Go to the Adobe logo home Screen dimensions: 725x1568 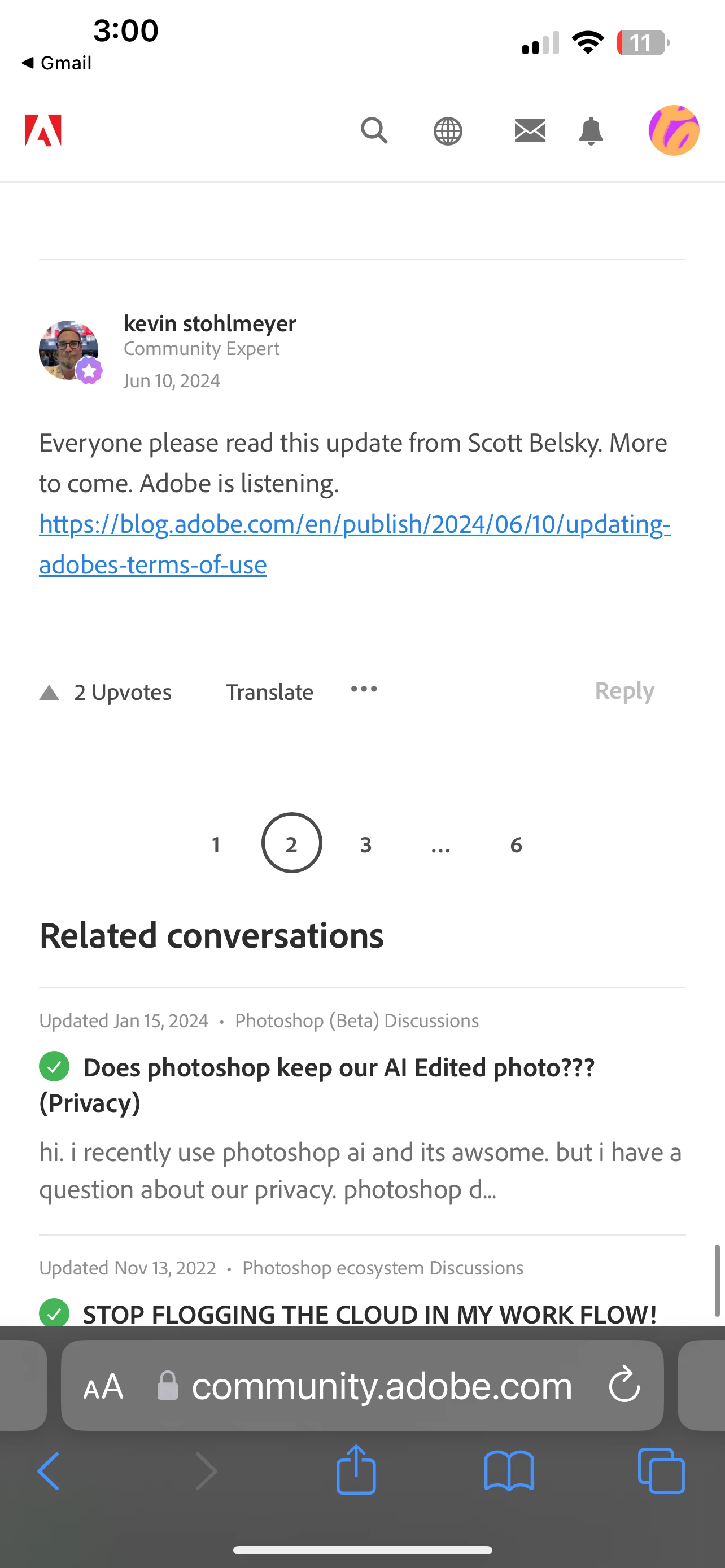point(43,130)
